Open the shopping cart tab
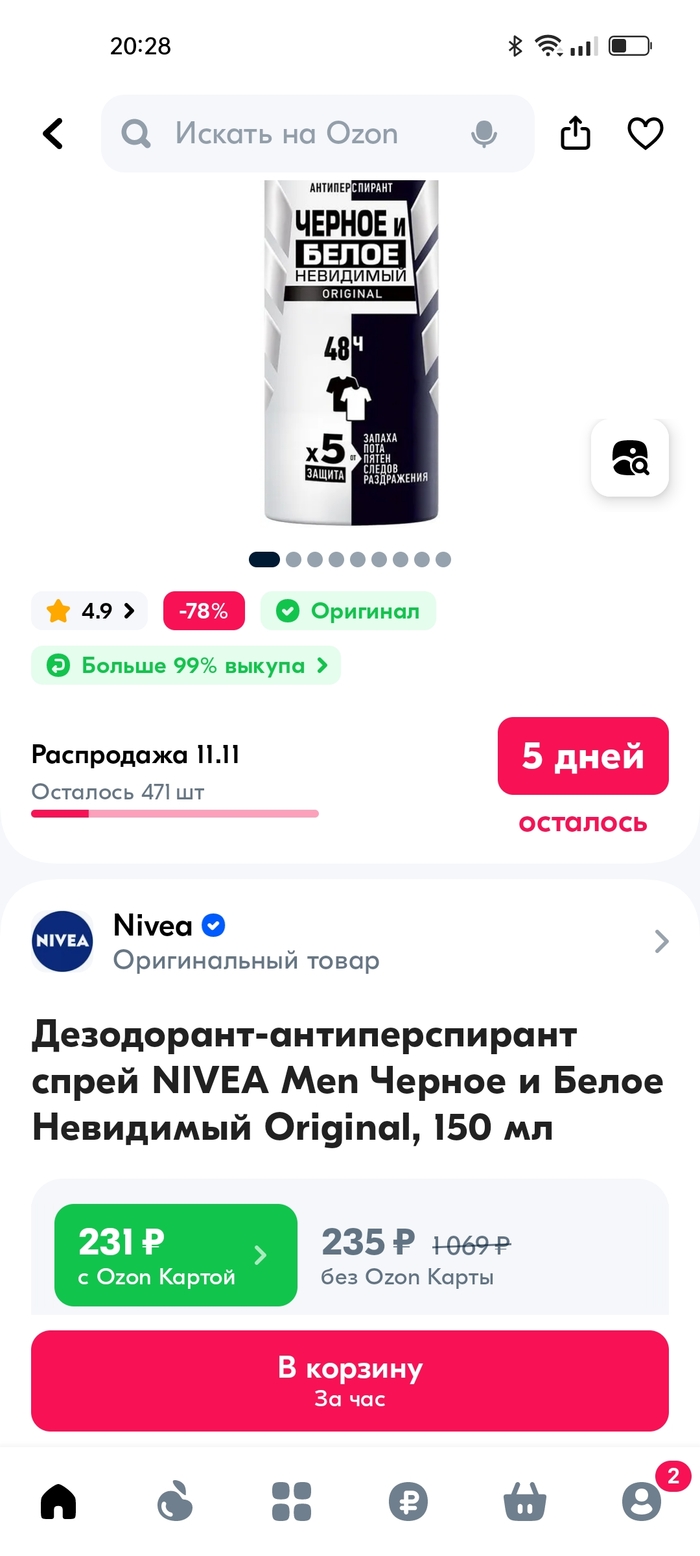 tap(525, 1501)
